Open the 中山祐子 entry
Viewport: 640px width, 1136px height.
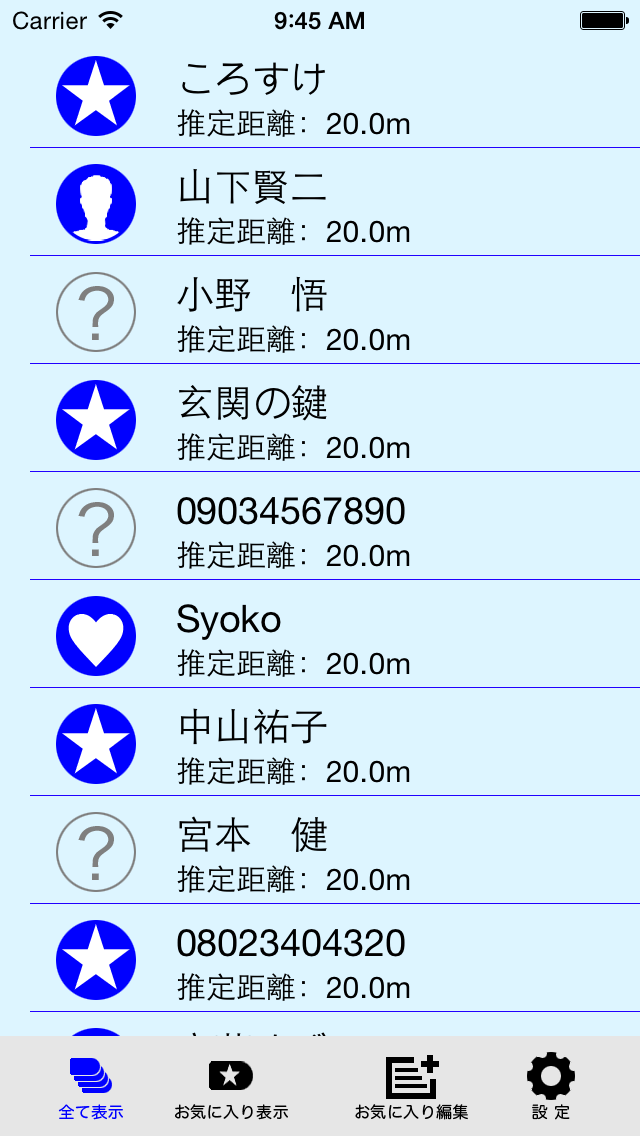[x=320, y=742]
